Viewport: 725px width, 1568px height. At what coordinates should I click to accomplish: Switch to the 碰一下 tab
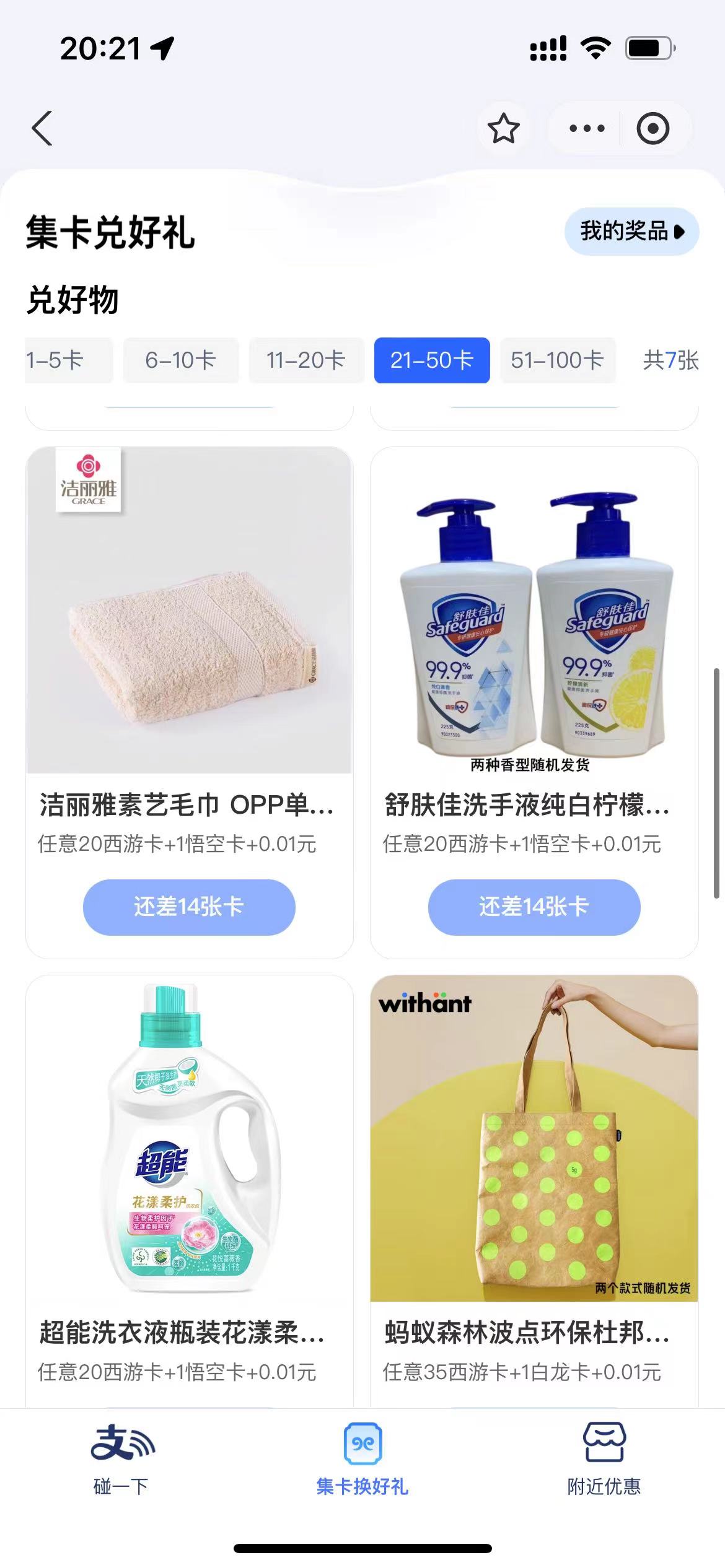(121, 1460)
